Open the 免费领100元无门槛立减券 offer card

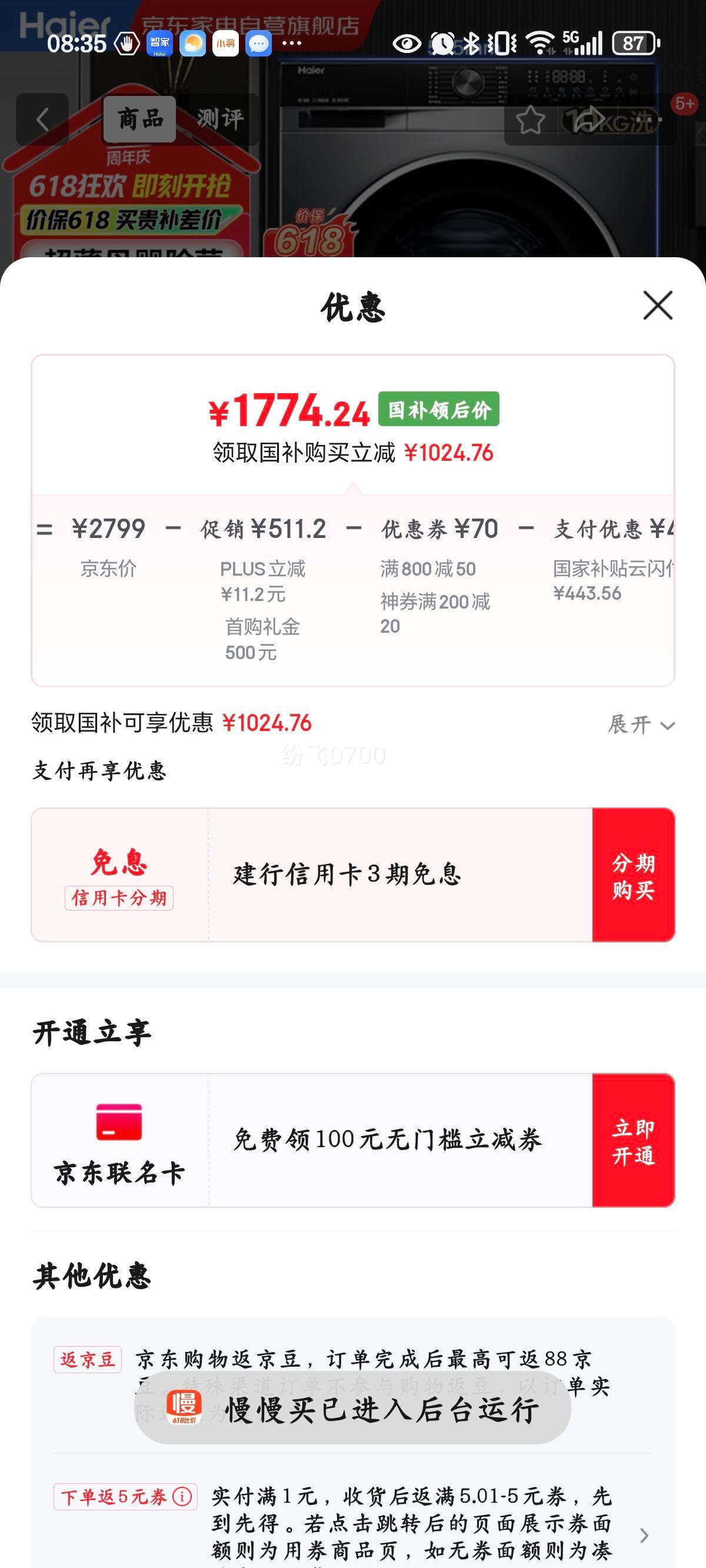tap(353, 1141)
